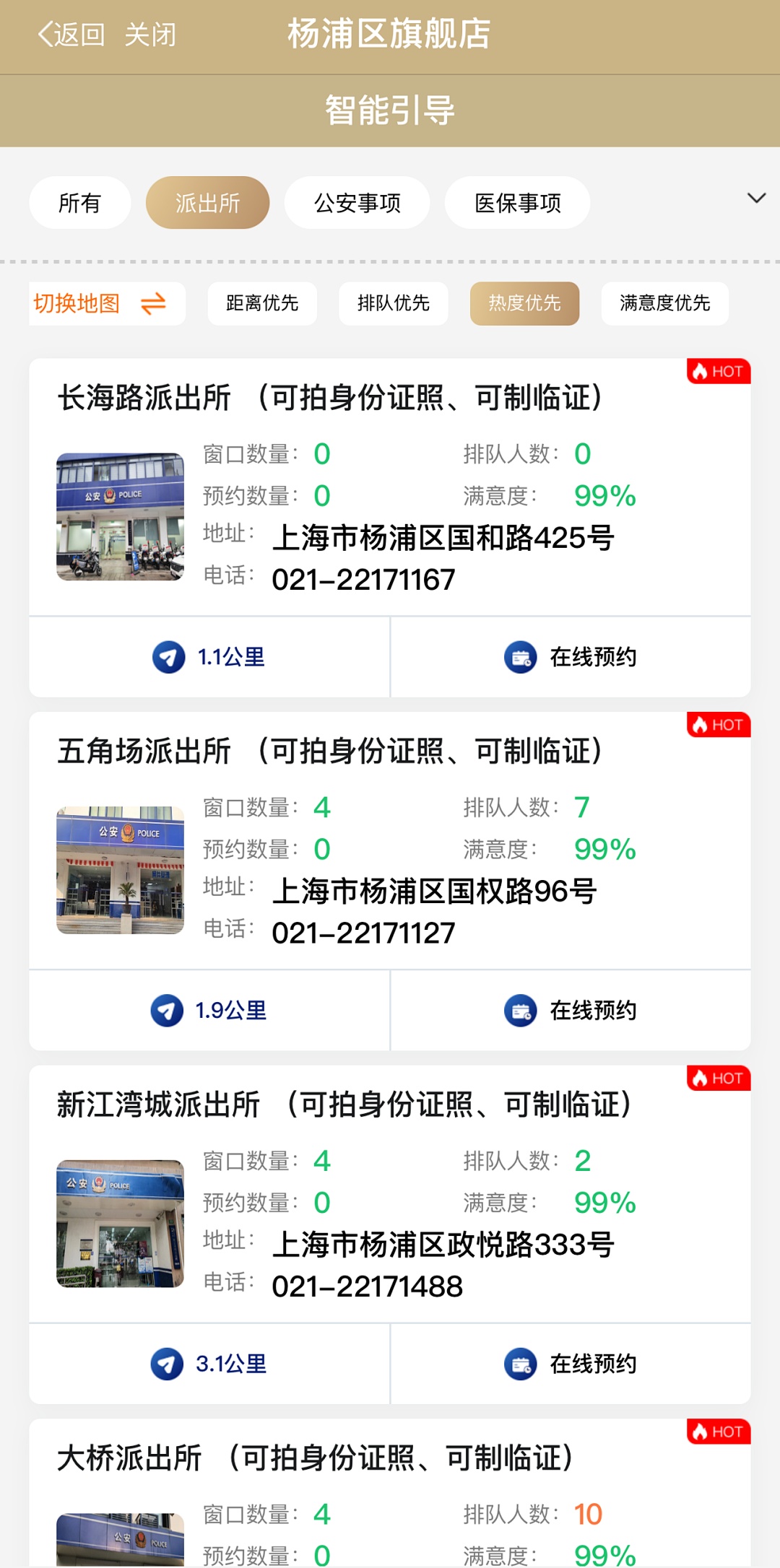780x1568 pixels.
Task: Select the 派出所 category chip
Action: point(207,203)
